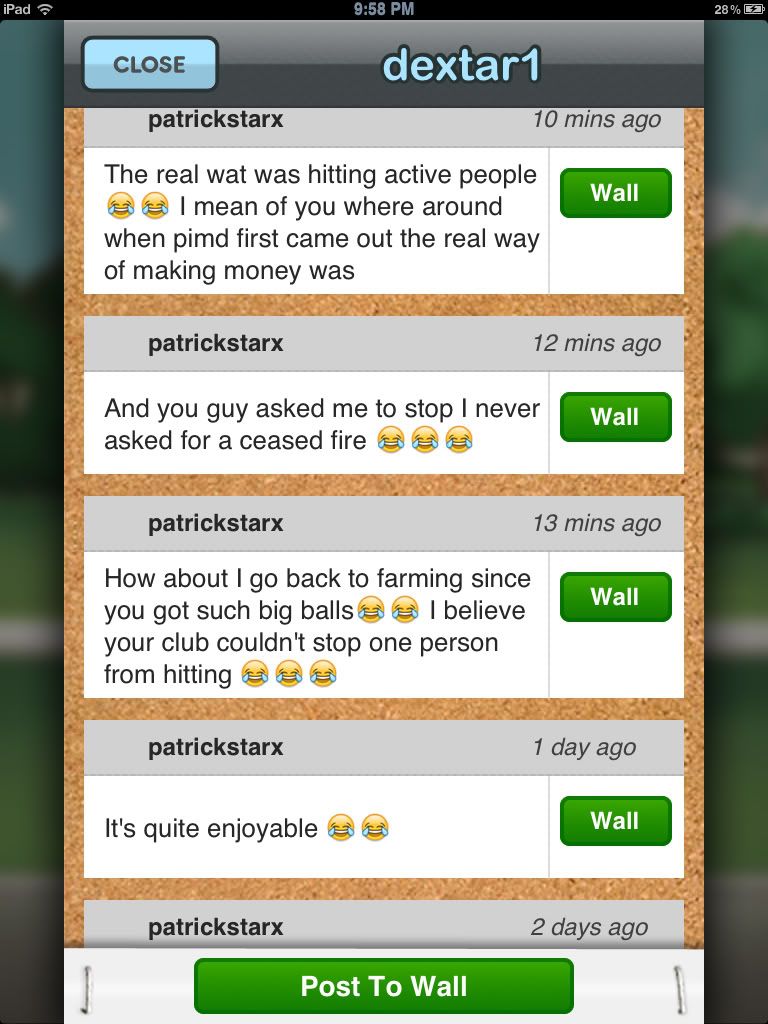Close the dextar1 wall window
The image size is (768, 1024).
click(149, 65)
